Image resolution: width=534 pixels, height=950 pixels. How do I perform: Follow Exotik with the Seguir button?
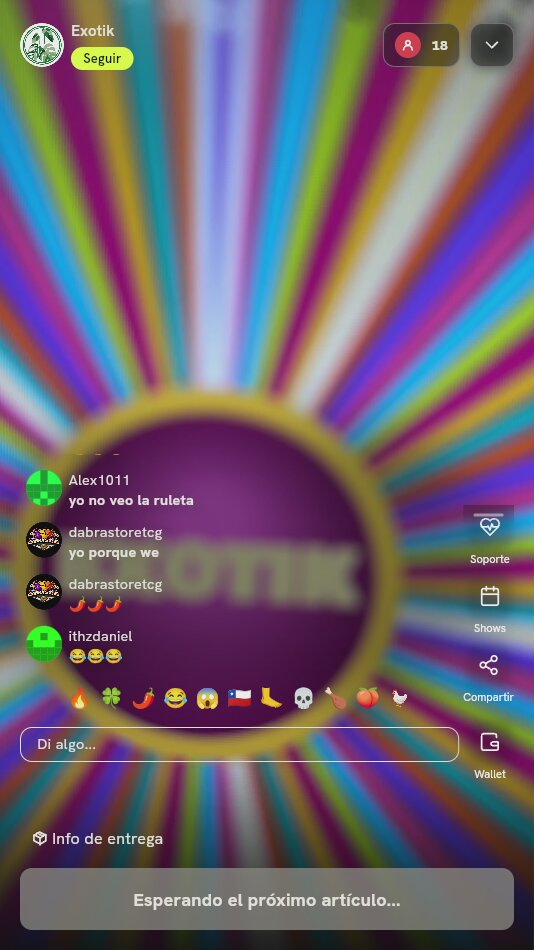click(x=102, y=59)
